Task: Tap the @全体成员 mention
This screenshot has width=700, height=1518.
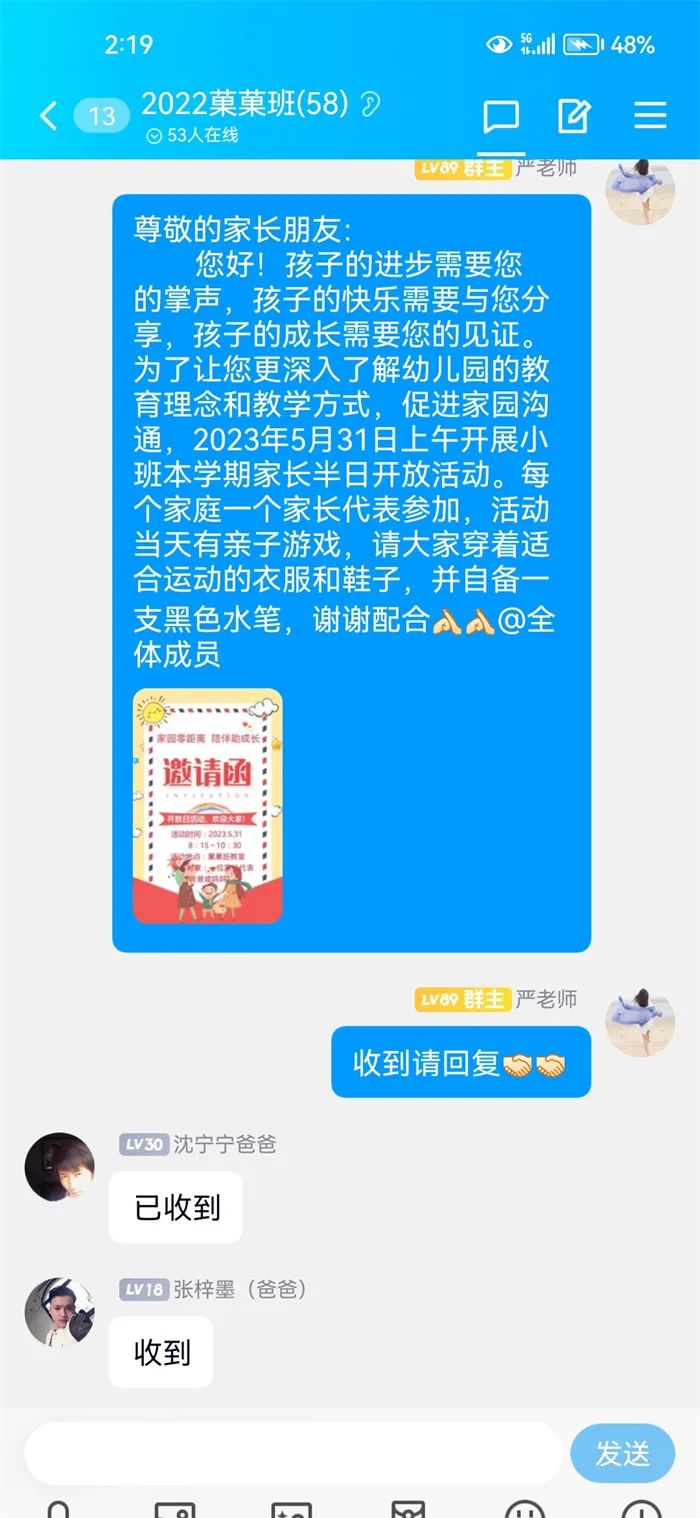Action: [x=526, y=621]
